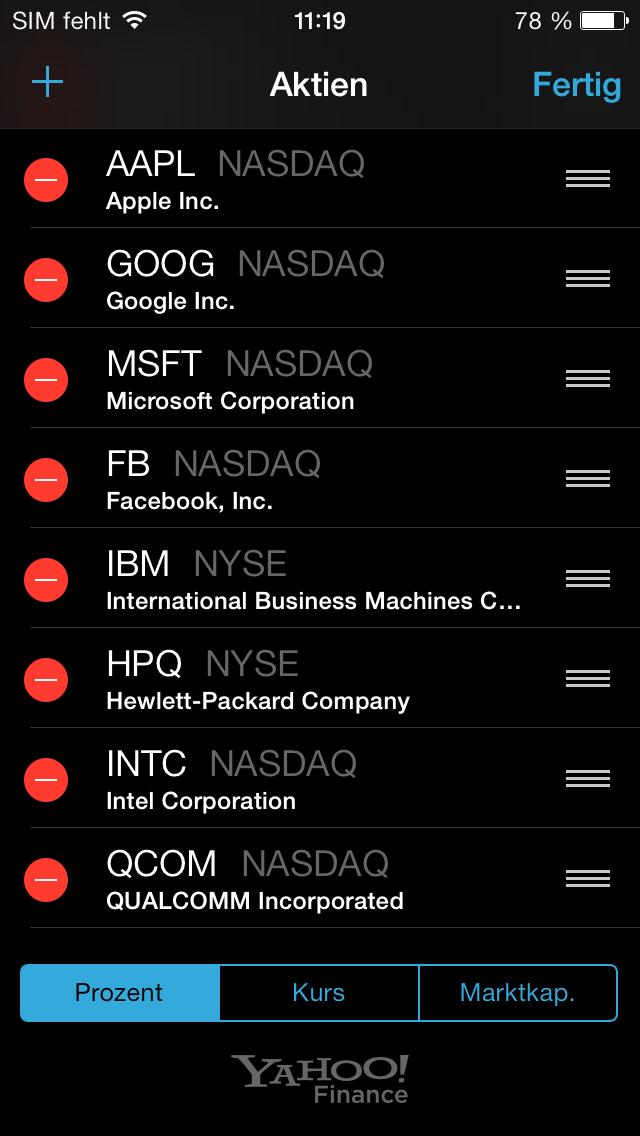Remove Facebook, Inc. from the list

coord(46,479)
